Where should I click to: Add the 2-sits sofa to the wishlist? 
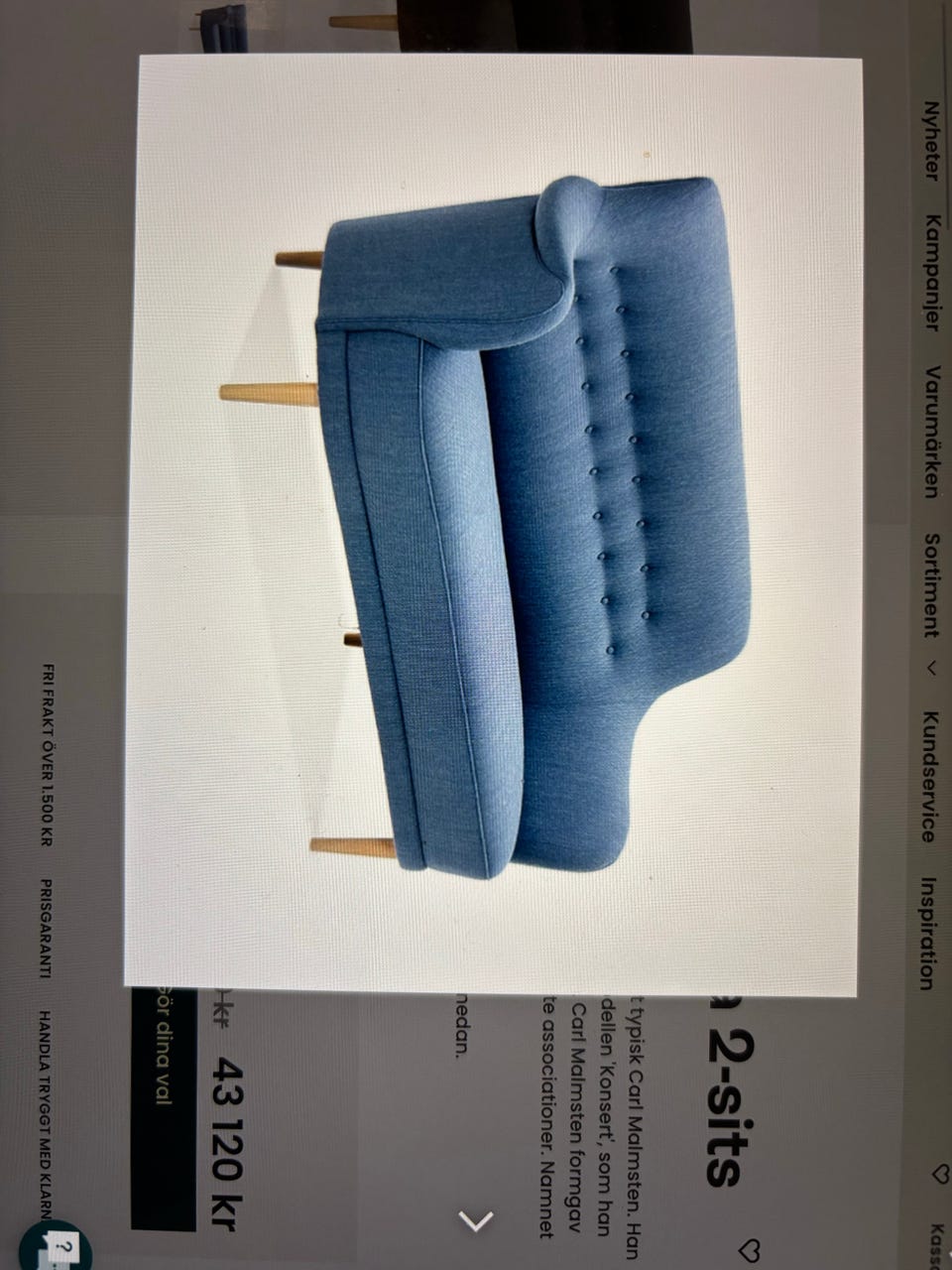click(x=751, y=1248)
